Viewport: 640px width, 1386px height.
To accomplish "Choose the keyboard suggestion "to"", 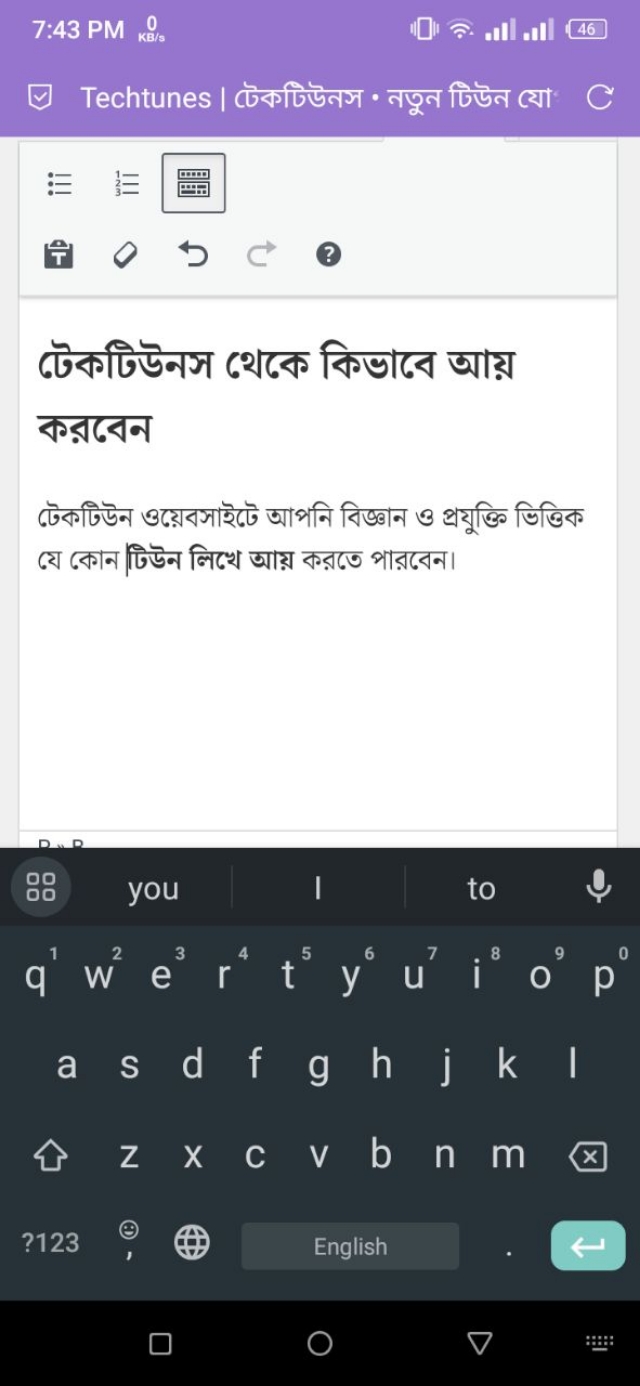I will [481, 888].
